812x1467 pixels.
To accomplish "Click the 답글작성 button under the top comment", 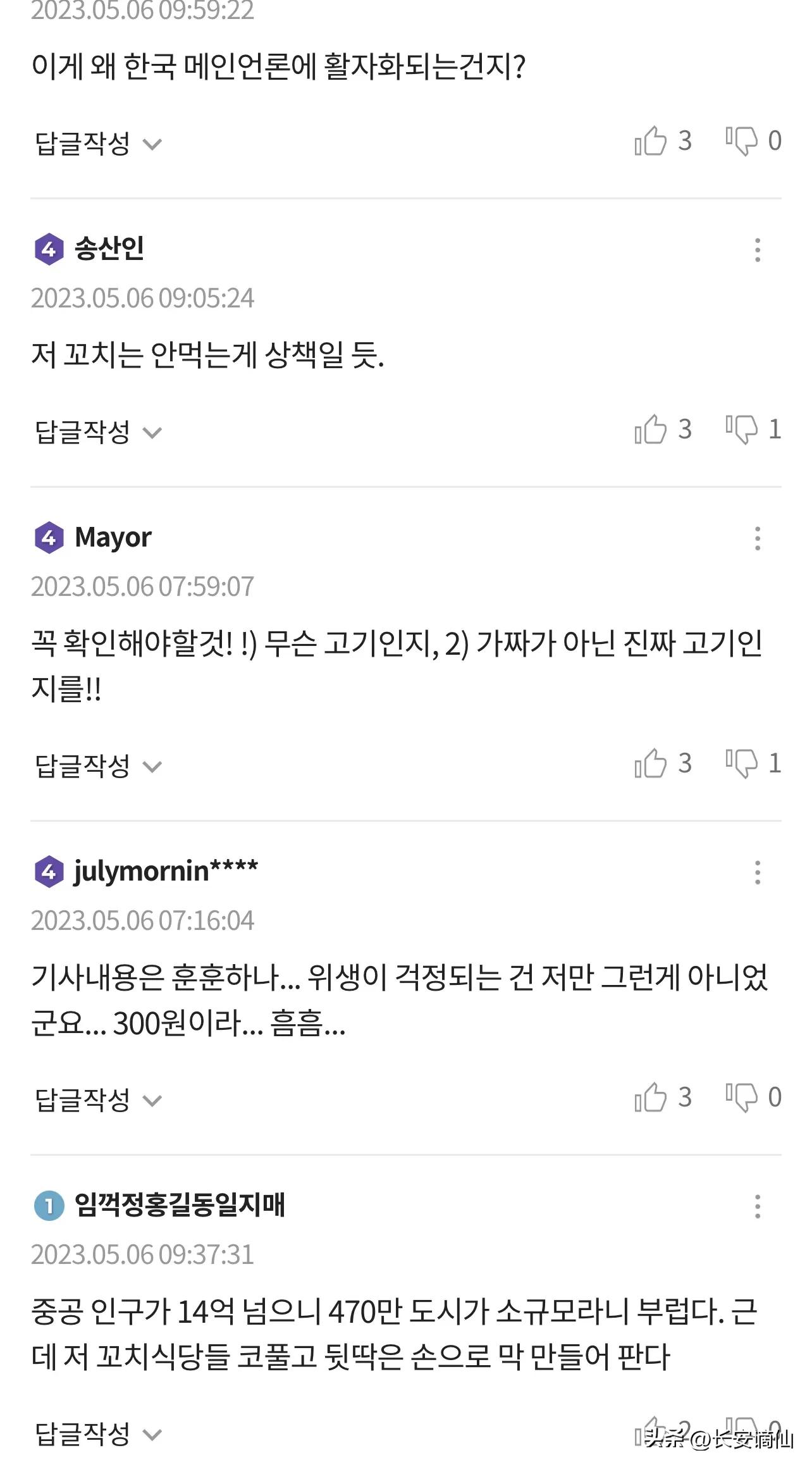I will coord(82,144).
